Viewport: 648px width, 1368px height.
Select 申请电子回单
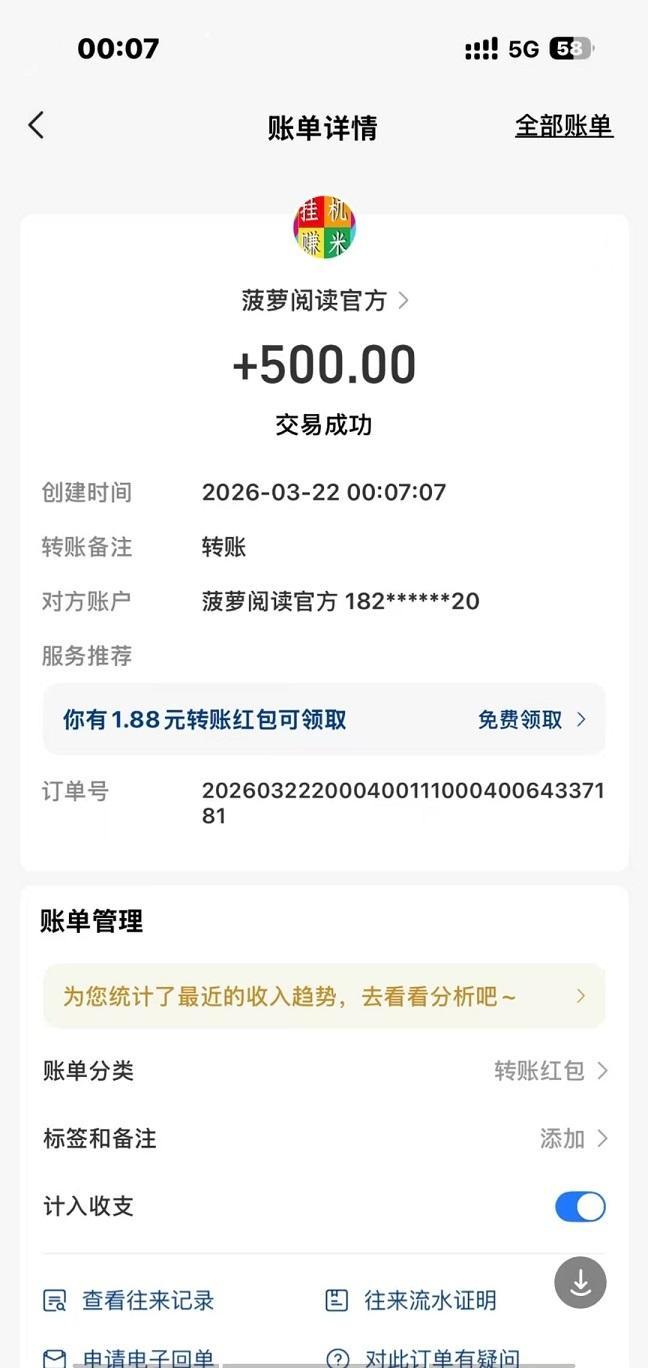tap(130, 1358)
